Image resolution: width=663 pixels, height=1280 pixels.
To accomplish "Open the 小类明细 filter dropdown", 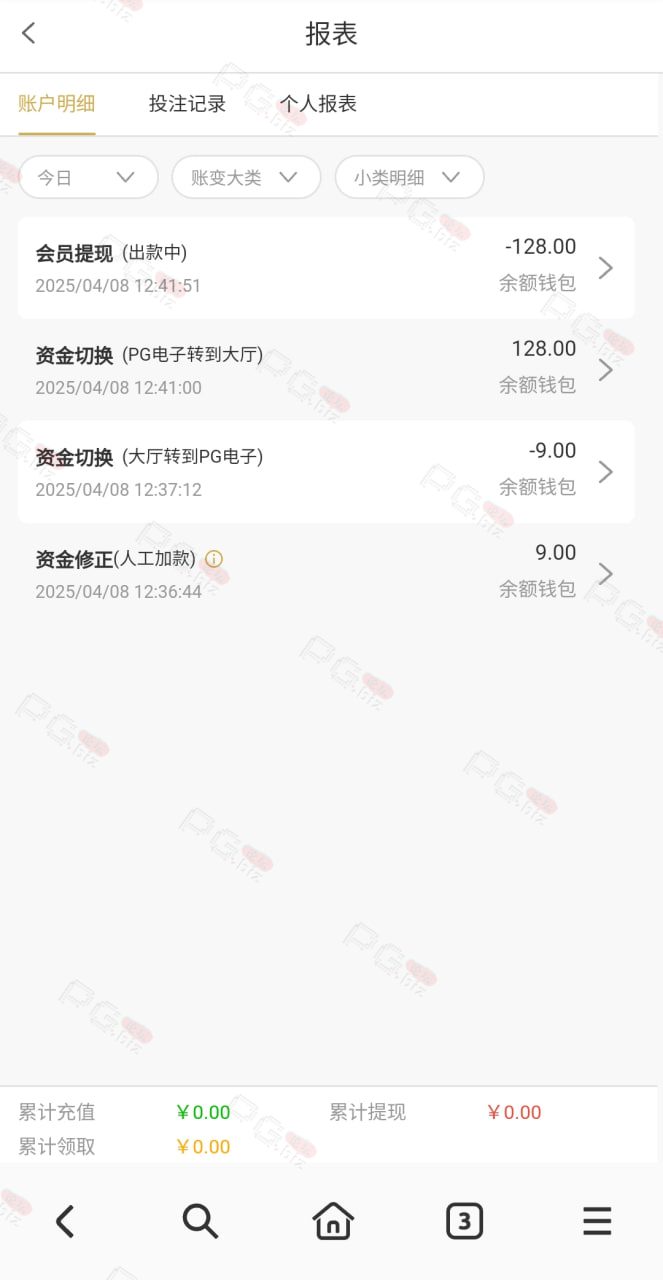I will [409, 177].
